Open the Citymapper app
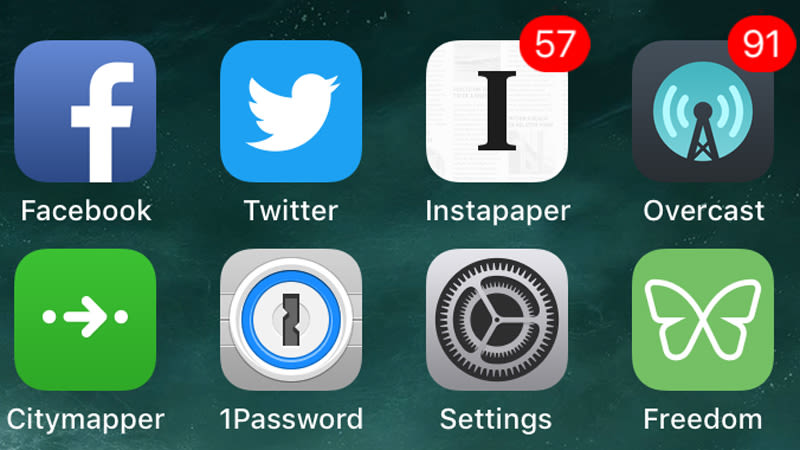This screenshot has width=800, height=450. (x=85, y=319)
